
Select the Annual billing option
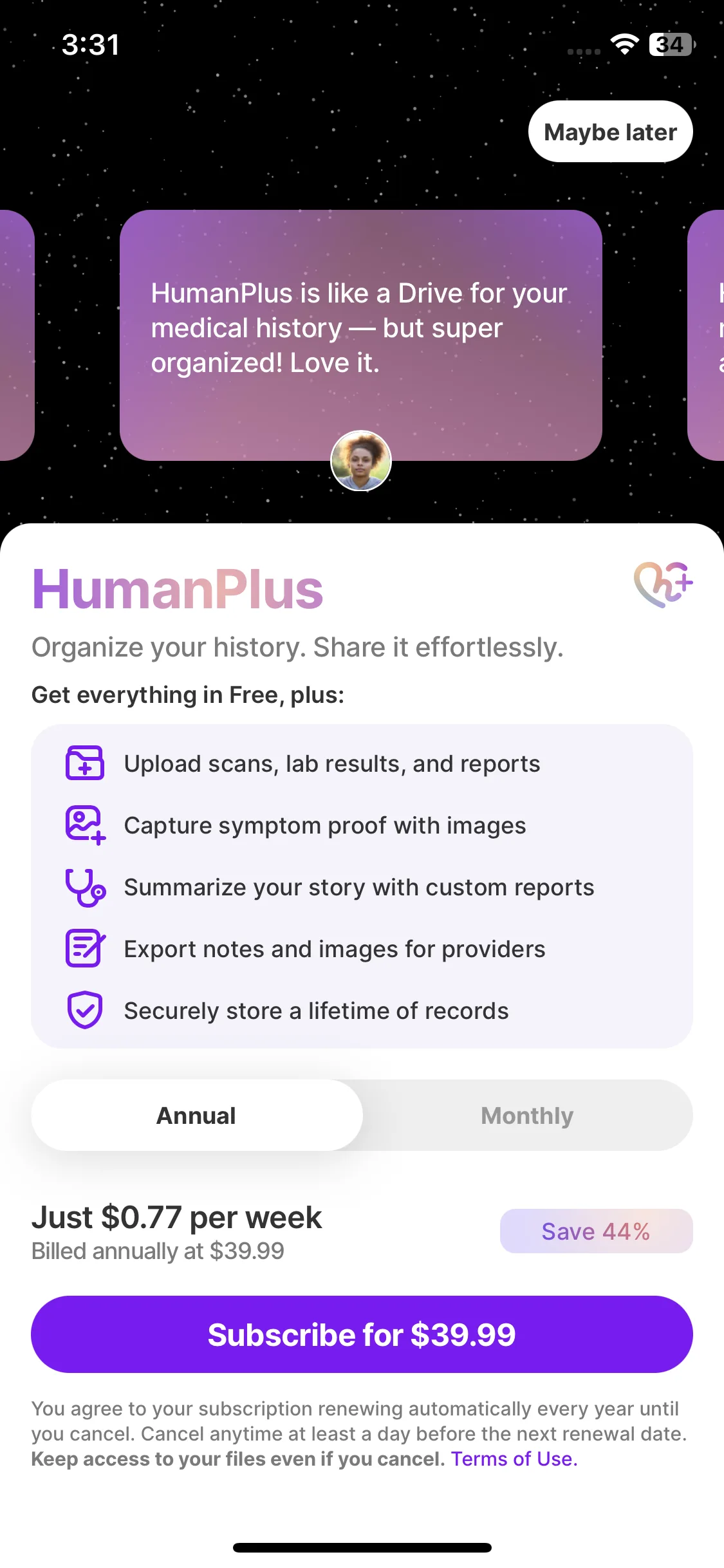(x=197, y=1115)
